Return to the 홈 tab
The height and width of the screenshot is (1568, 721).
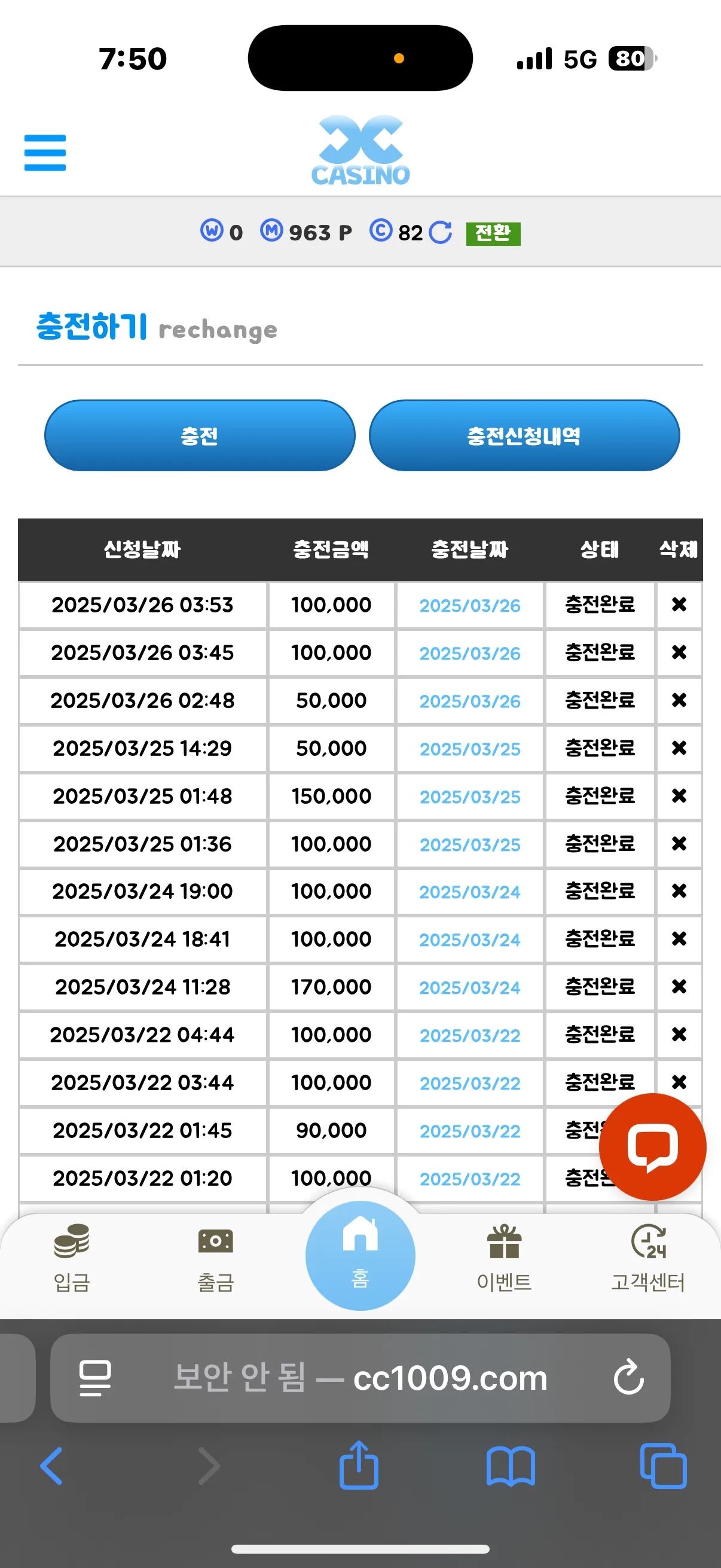[x=360, y=1255]
